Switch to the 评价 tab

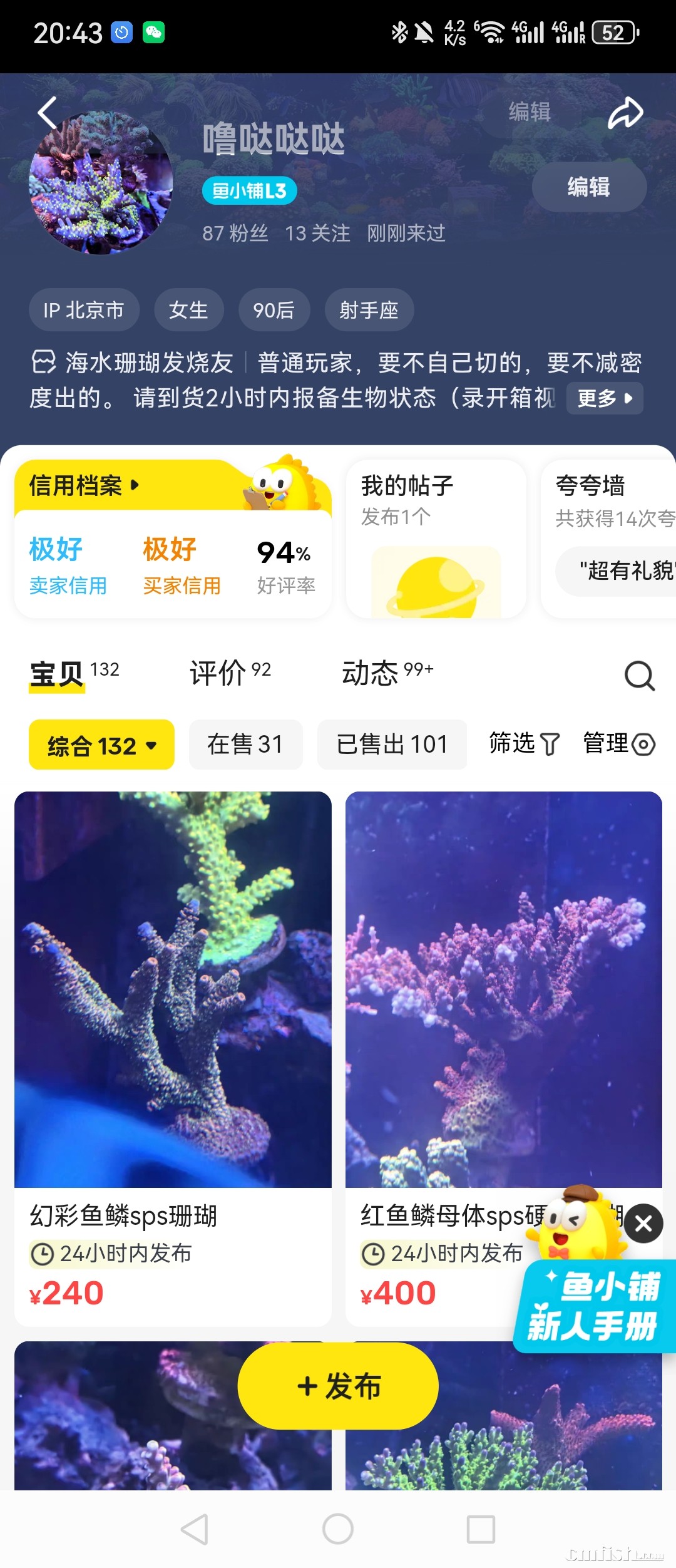click(230, 674)
